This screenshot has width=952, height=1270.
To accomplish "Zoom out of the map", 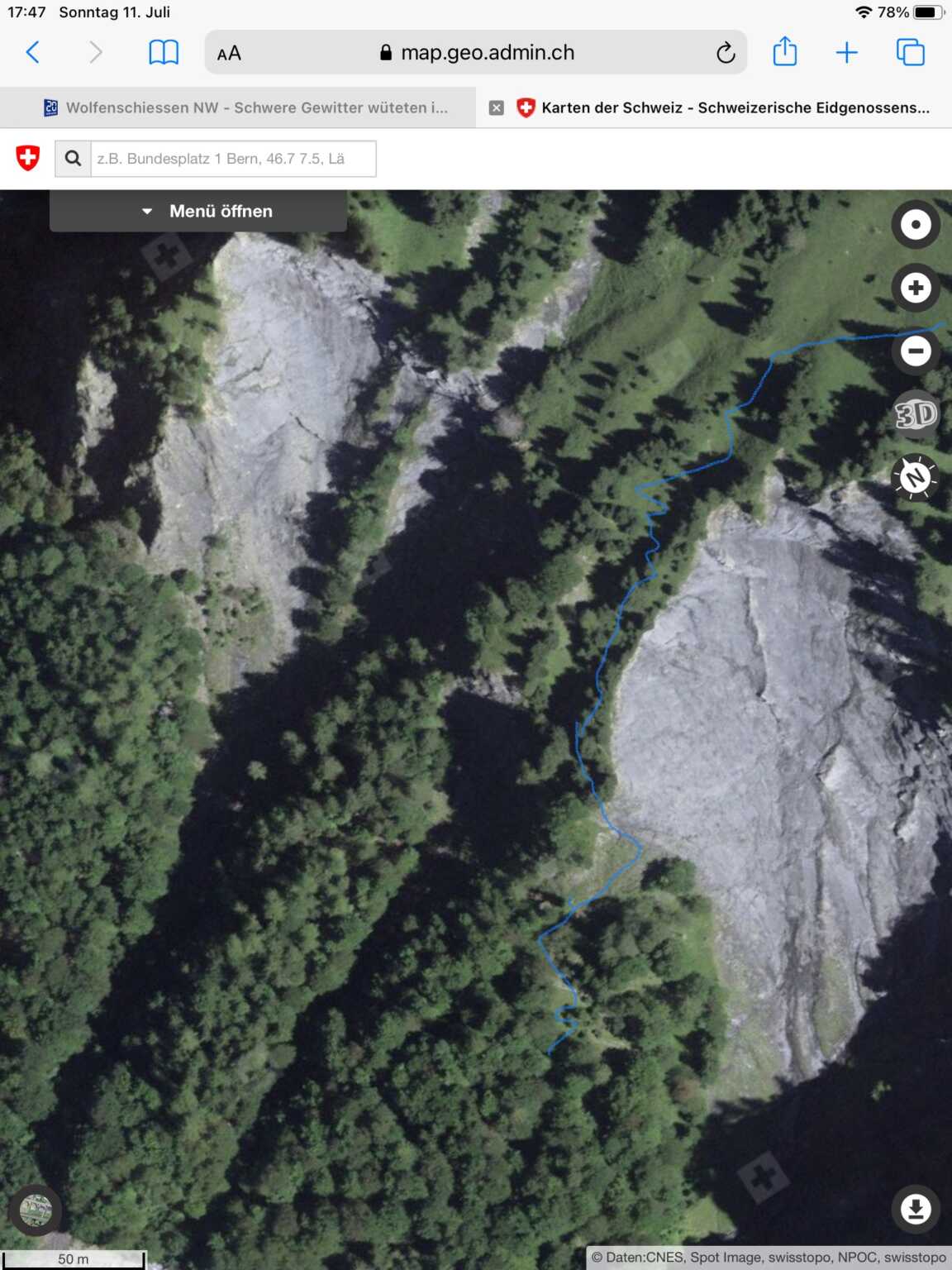I will 916,351.
